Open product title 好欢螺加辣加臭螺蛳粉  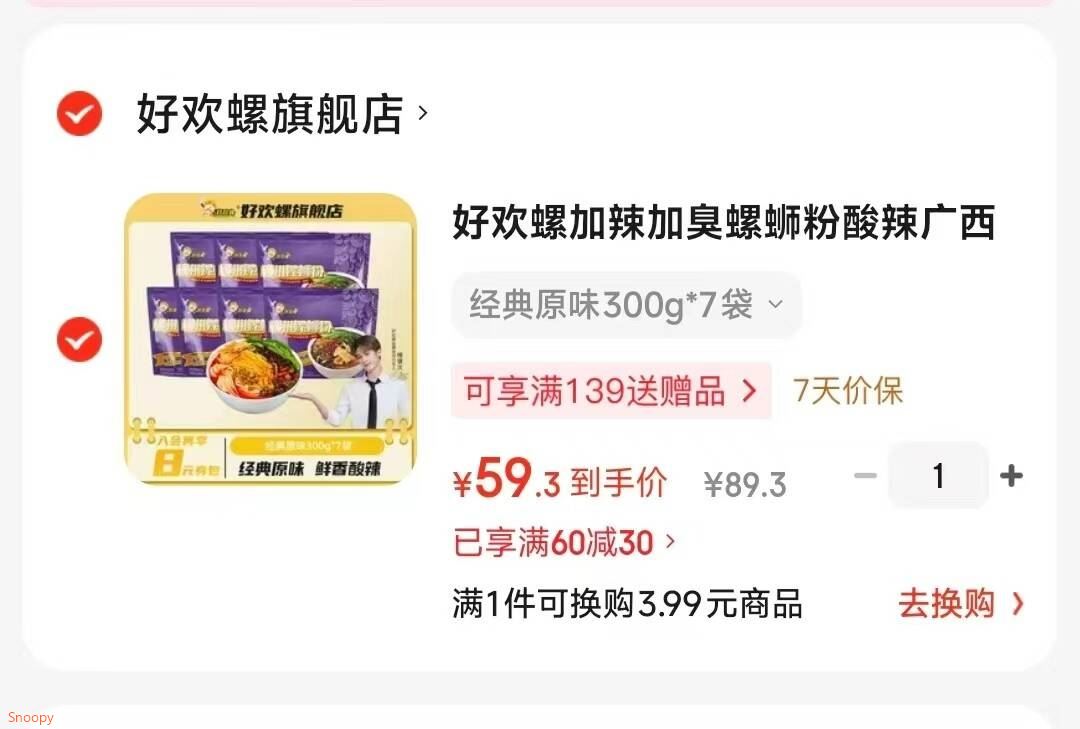coord(723,223)
